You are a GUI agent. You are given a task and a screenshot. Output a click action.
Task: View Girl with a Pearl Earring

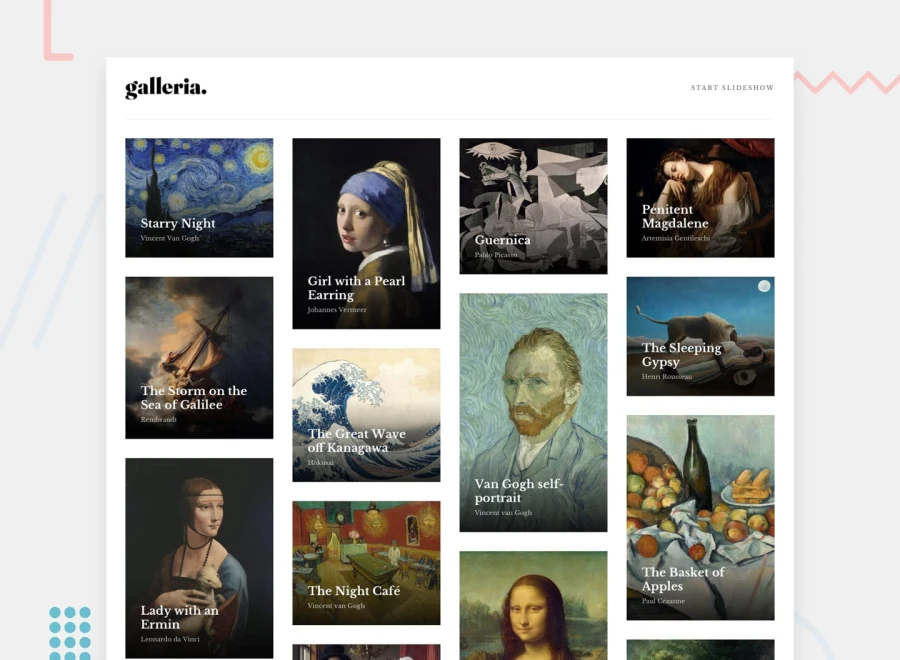366,232
